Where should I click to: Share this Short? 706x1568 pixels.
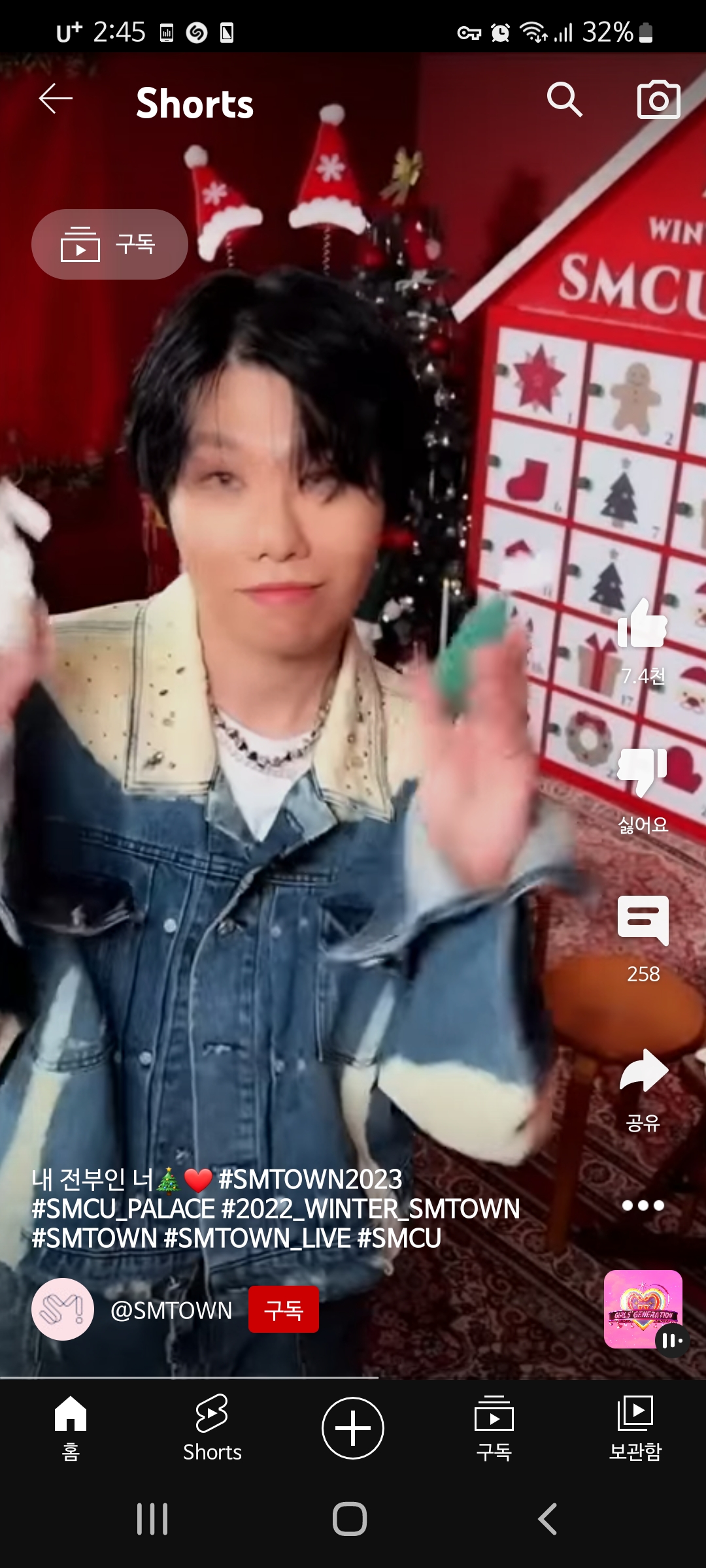(643, 1071)
